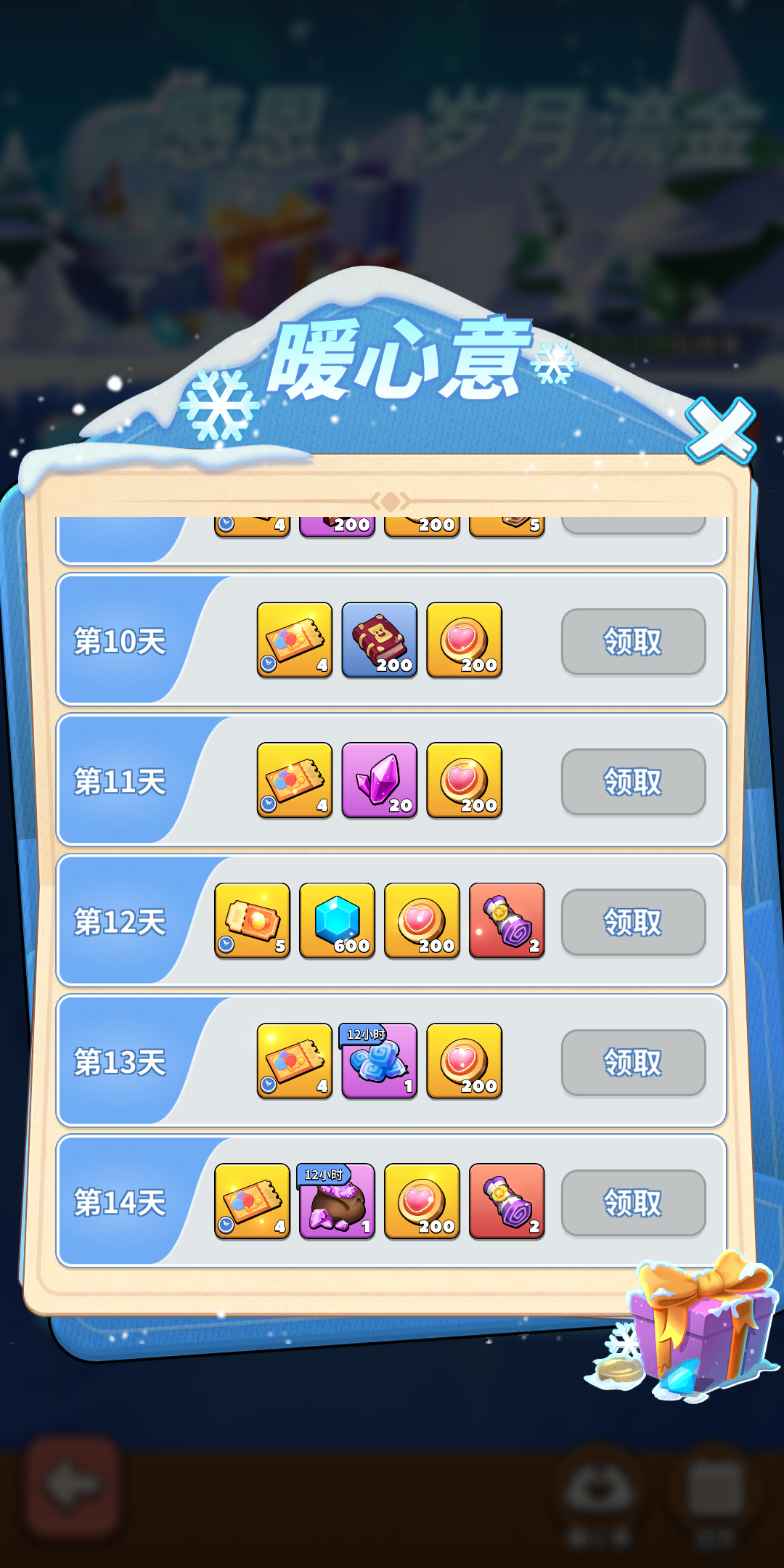Close the 暖心意 reward dialog
The image size is (784, 1568).
pyautogui.click(x=720, y=430)
